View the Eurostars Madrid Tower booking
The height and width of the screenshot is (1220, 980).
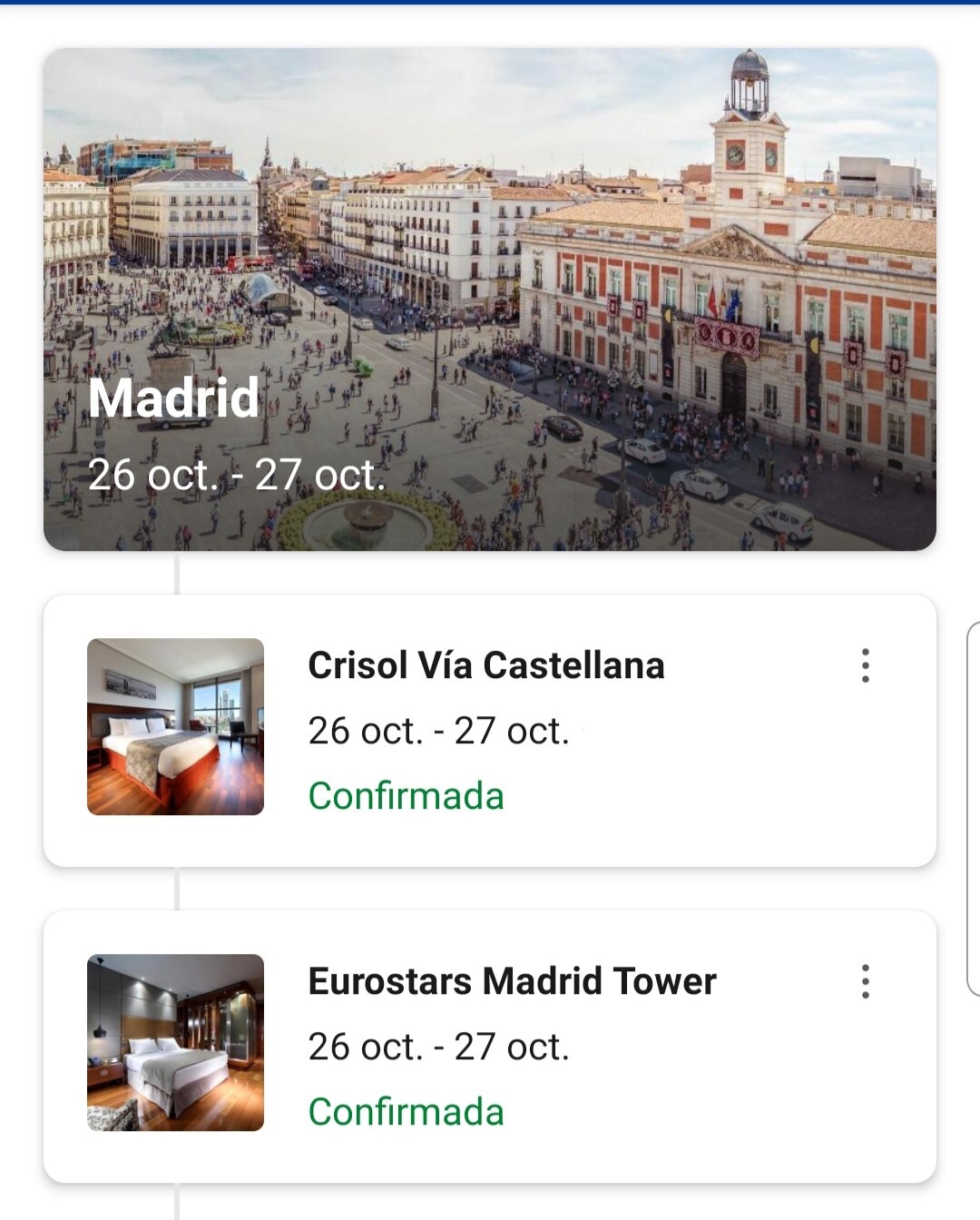point(512,981)
